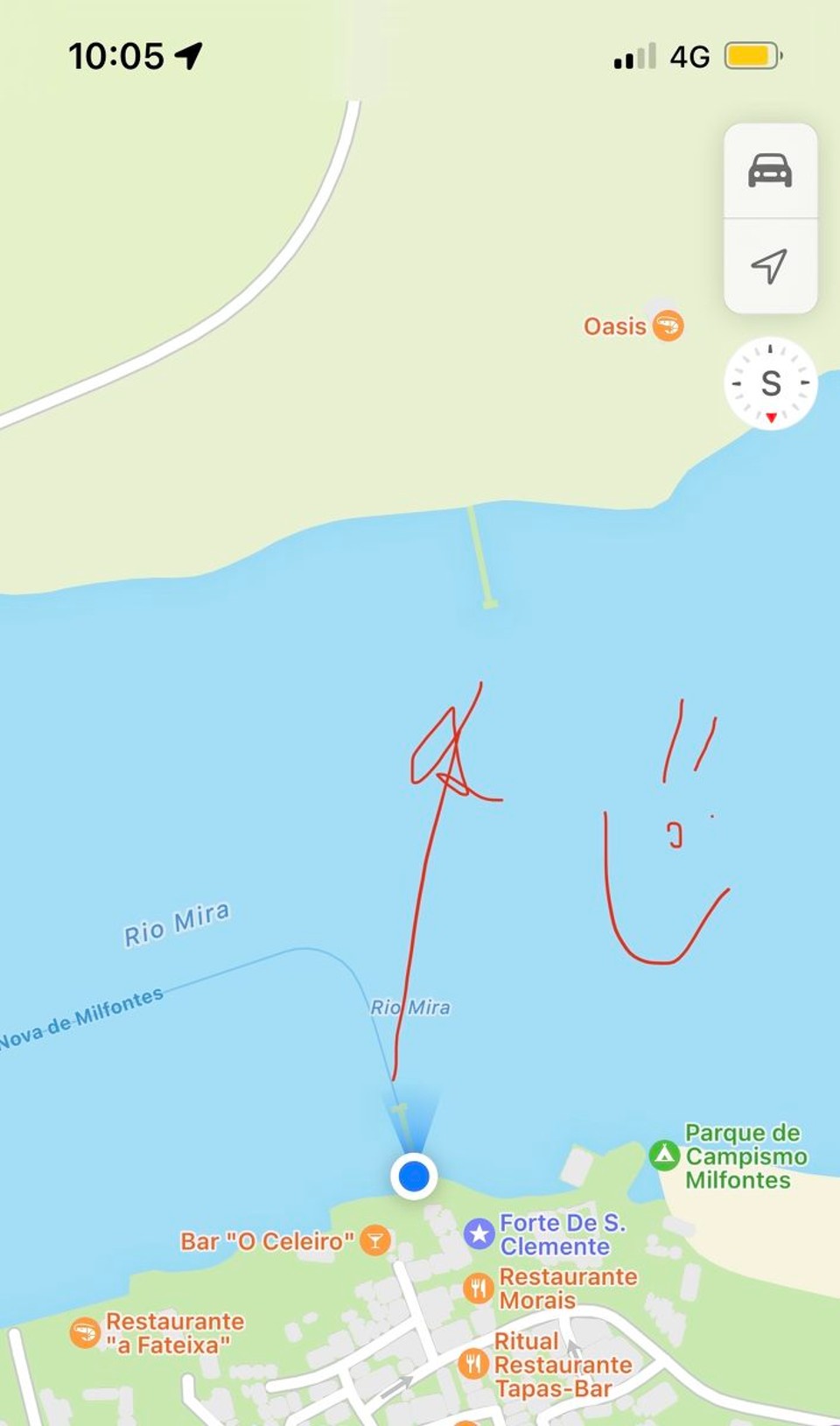This screenshot has height=1426, width=840.
Task: Tap the cocktail icon for Bar O Celeiro
Action: click(375, 1239)
